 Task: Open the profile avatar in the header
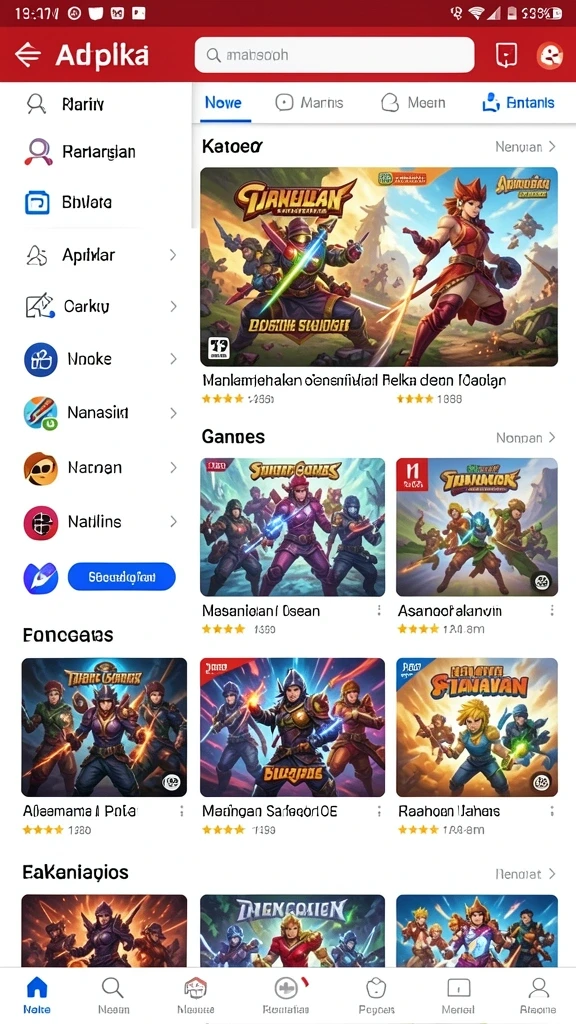tap(549, 56)
